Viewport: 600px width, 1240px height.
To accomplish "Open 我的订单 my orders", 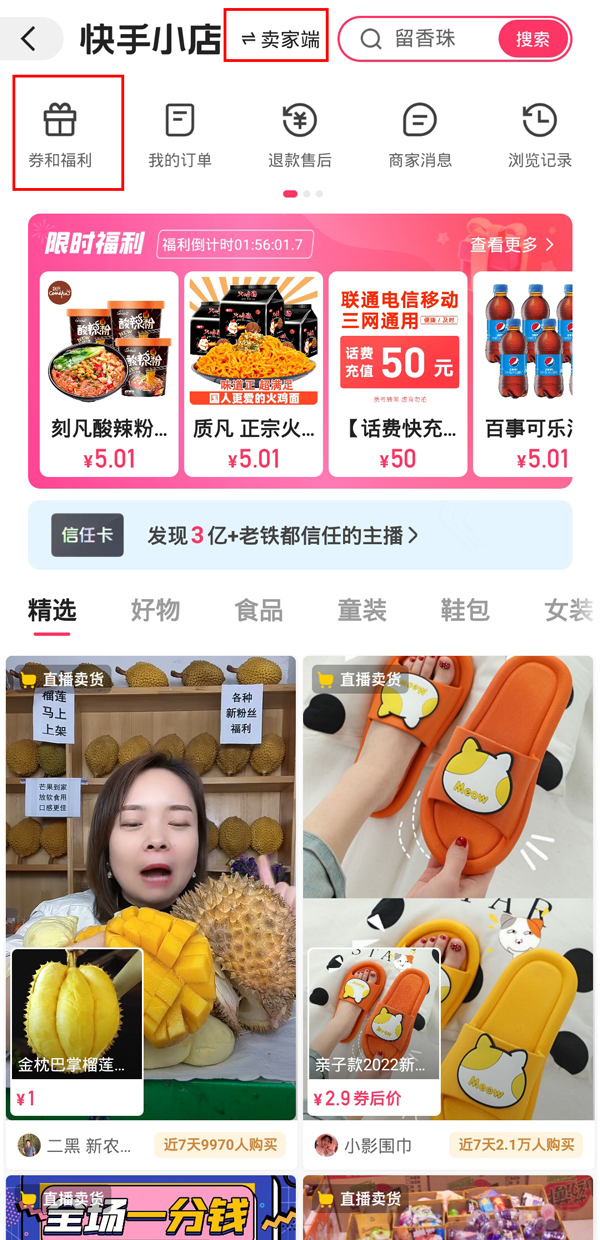I will [180, 135].
